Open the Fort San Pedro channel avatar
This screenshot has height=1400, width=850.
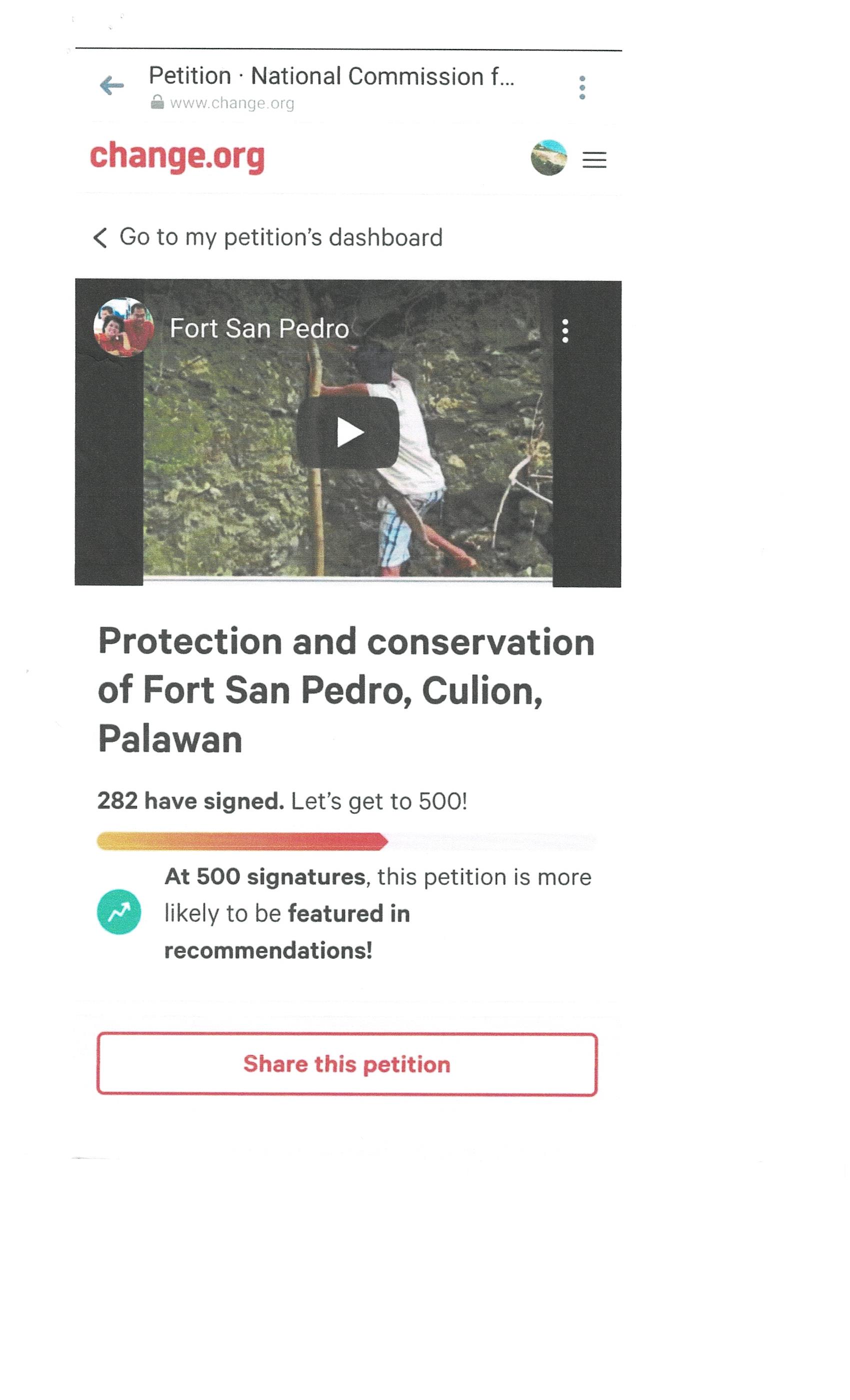[x=123, y=327]
